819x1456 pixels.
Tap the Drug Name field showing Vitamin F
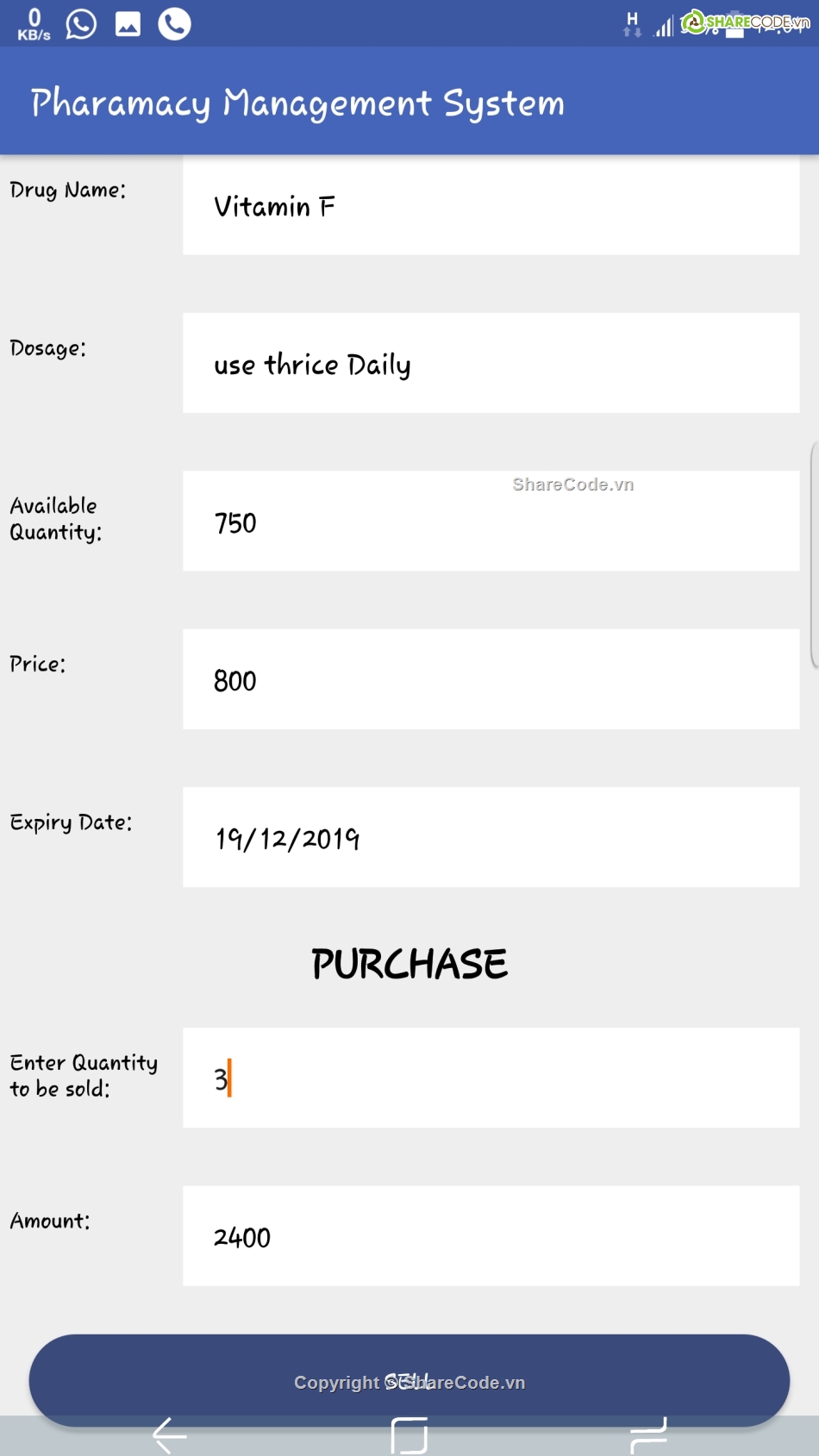(x=491, y=206)
